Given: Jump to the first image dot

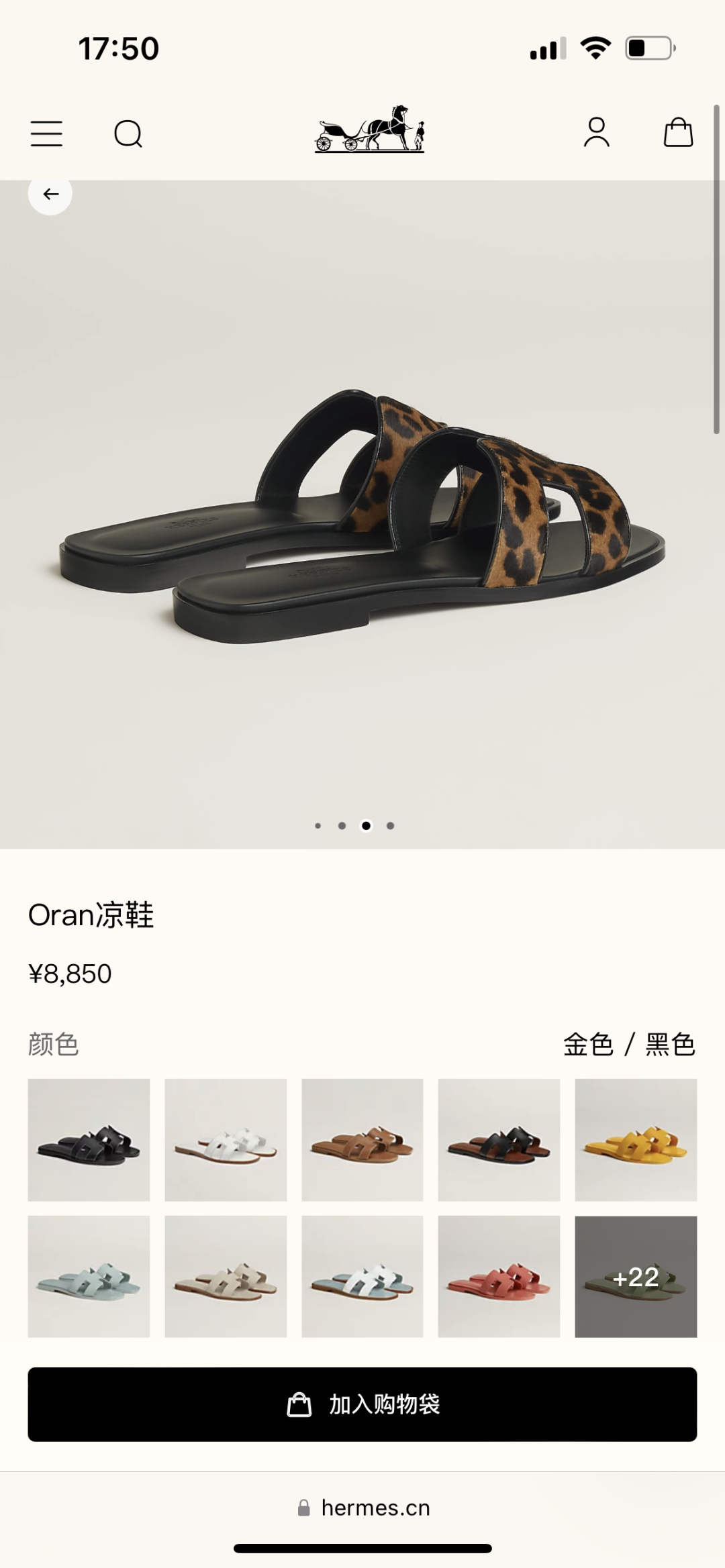Looking at the screenshot, I should coord(318,826).
